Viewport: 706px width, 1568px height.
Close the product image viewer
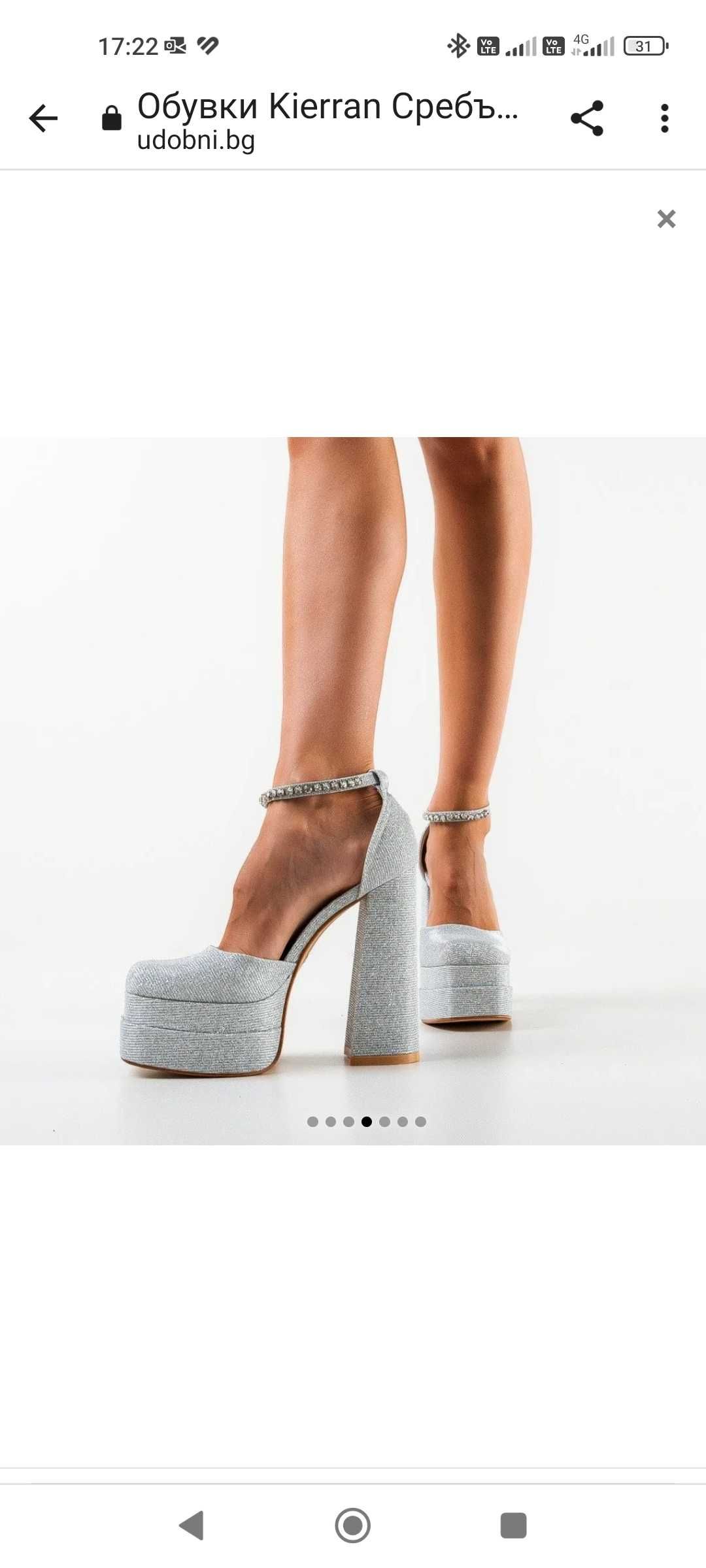[x=666, y=219]
